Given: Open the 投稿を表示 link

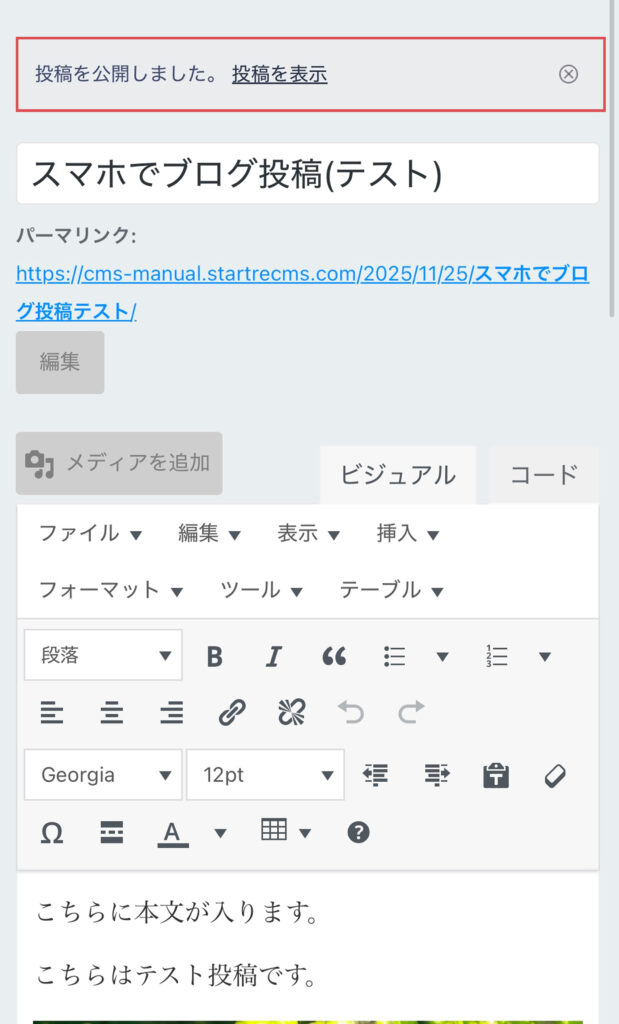Looking at the screenshot, I should [279, 74].
